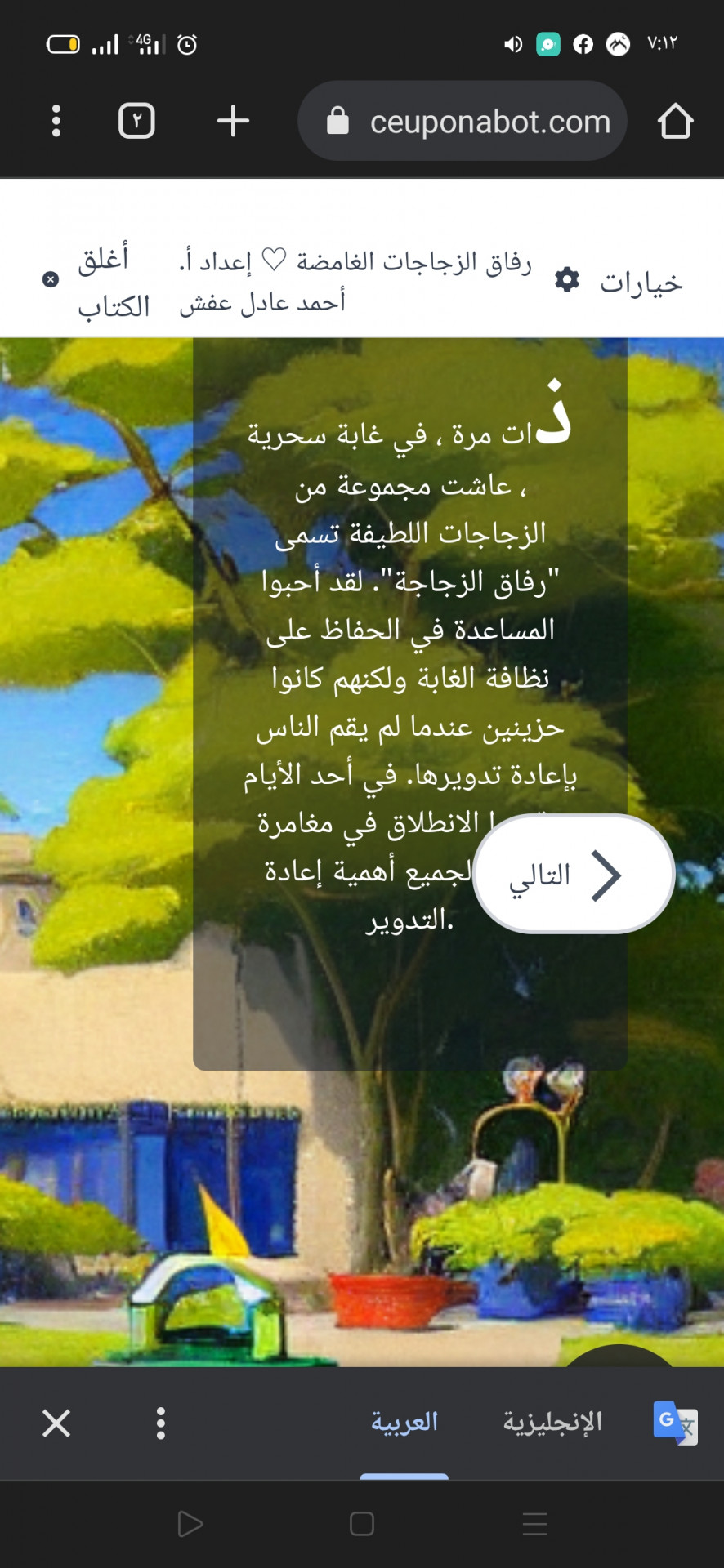This screenshot has width=724, height=1568.
Task: Open the tab switcher showing ٢ tabs
Action: click(x=136, y=121)
